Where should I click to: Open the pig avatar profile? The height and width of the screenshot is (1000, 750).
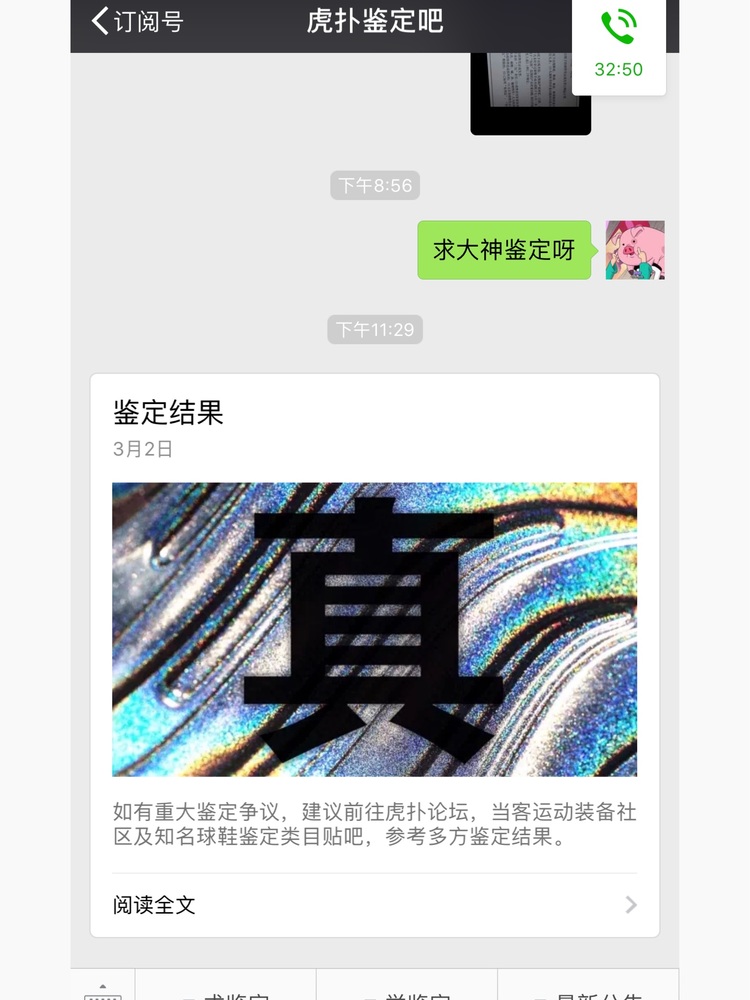pyautogui.click(x=634, y=250)
